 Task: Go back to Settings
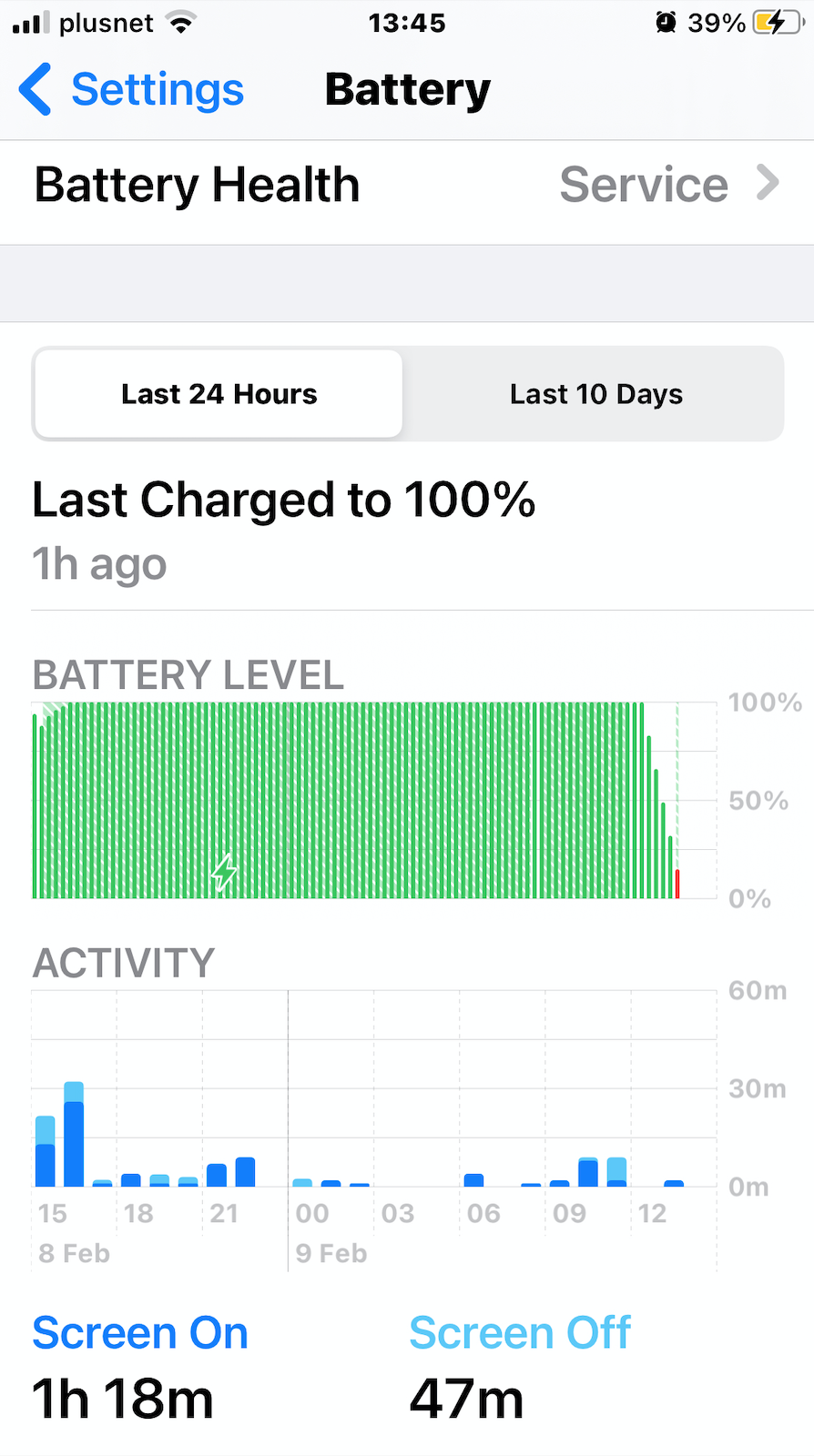tap(132, 90)
